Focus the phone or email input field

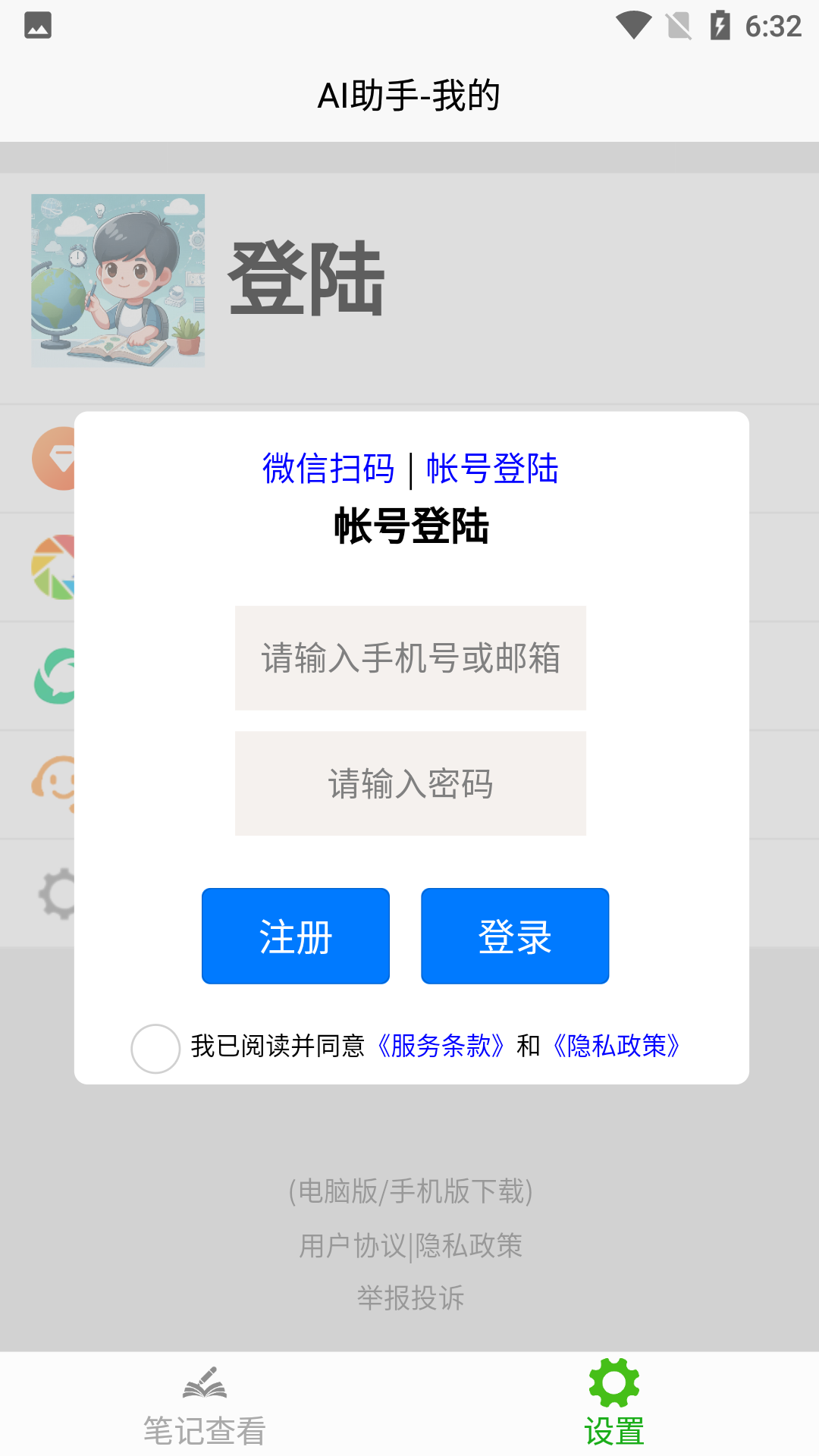tap(410, 657)
